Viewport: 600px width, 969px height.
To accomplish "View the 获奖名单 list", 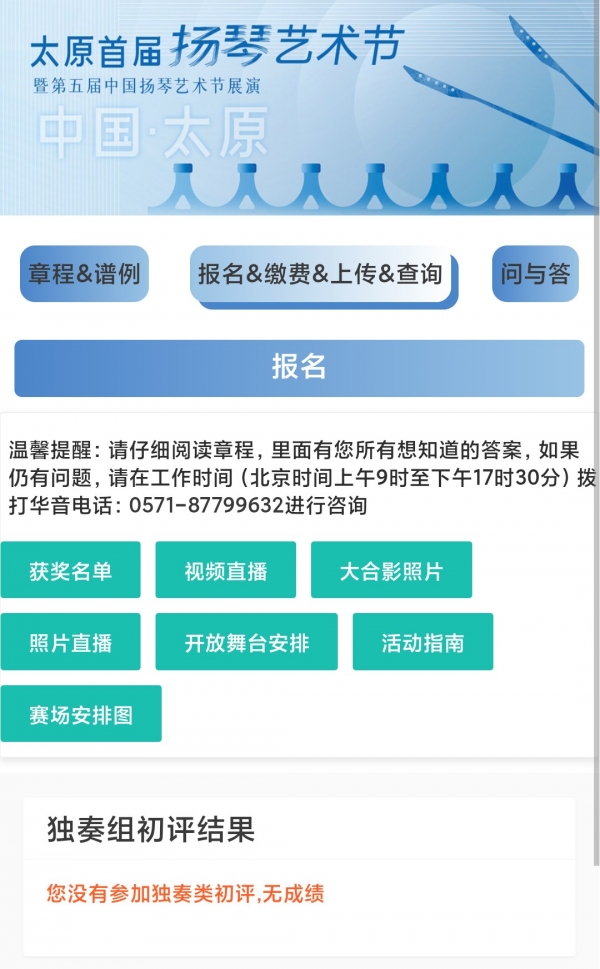I will point(70,570).
